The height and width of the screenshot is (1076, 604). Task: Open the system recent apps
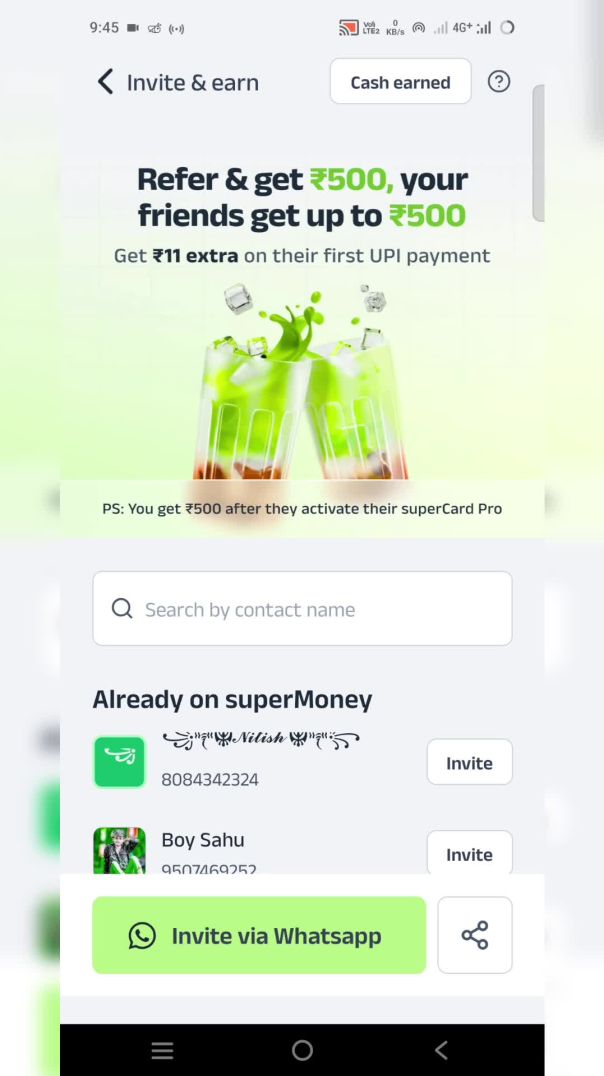pyautogui.click(x=162, y=1050)
